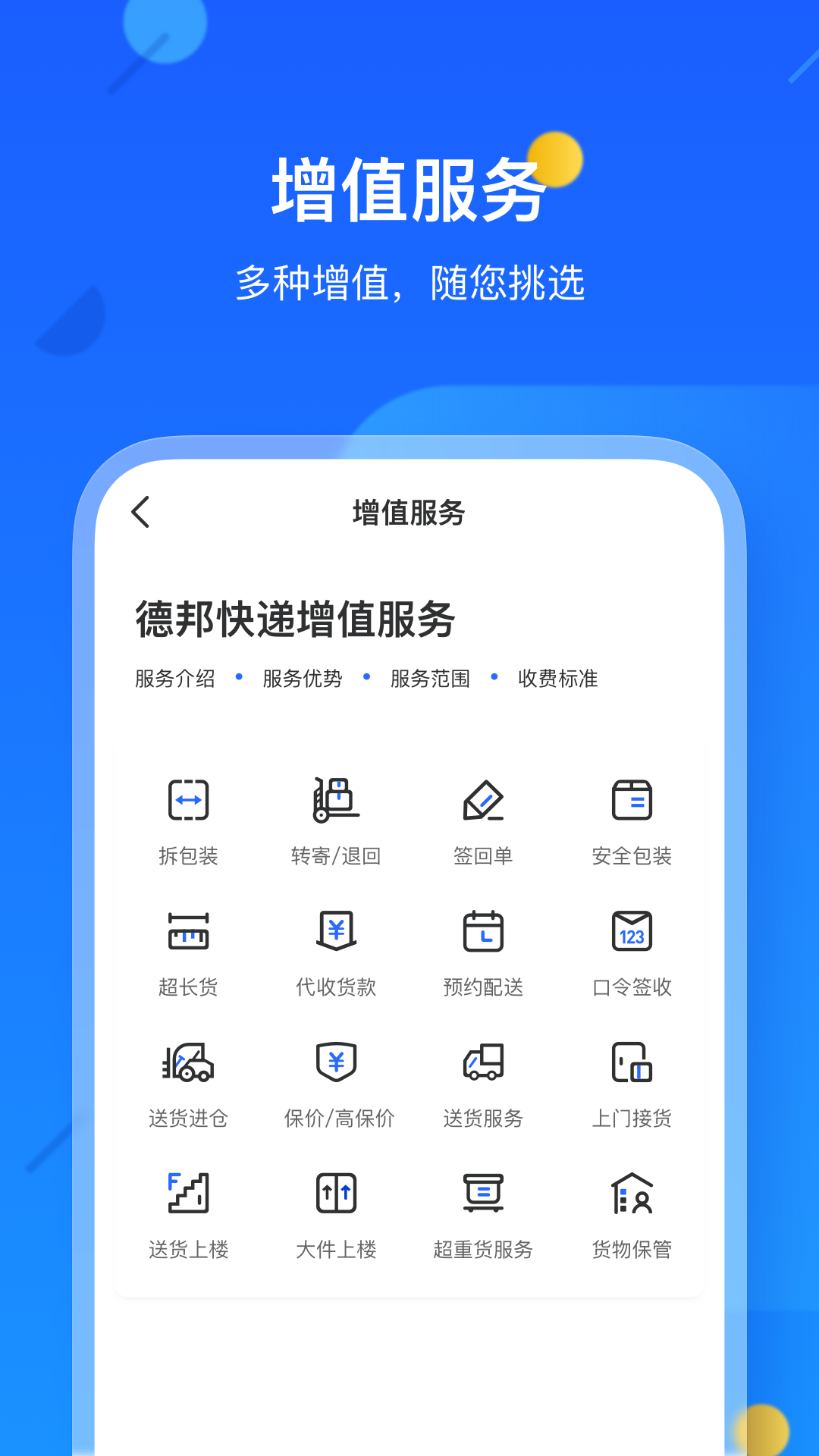Open the 超重货服务 icon
This screenshot has width=819, height=1456.
coord(484,1193)
